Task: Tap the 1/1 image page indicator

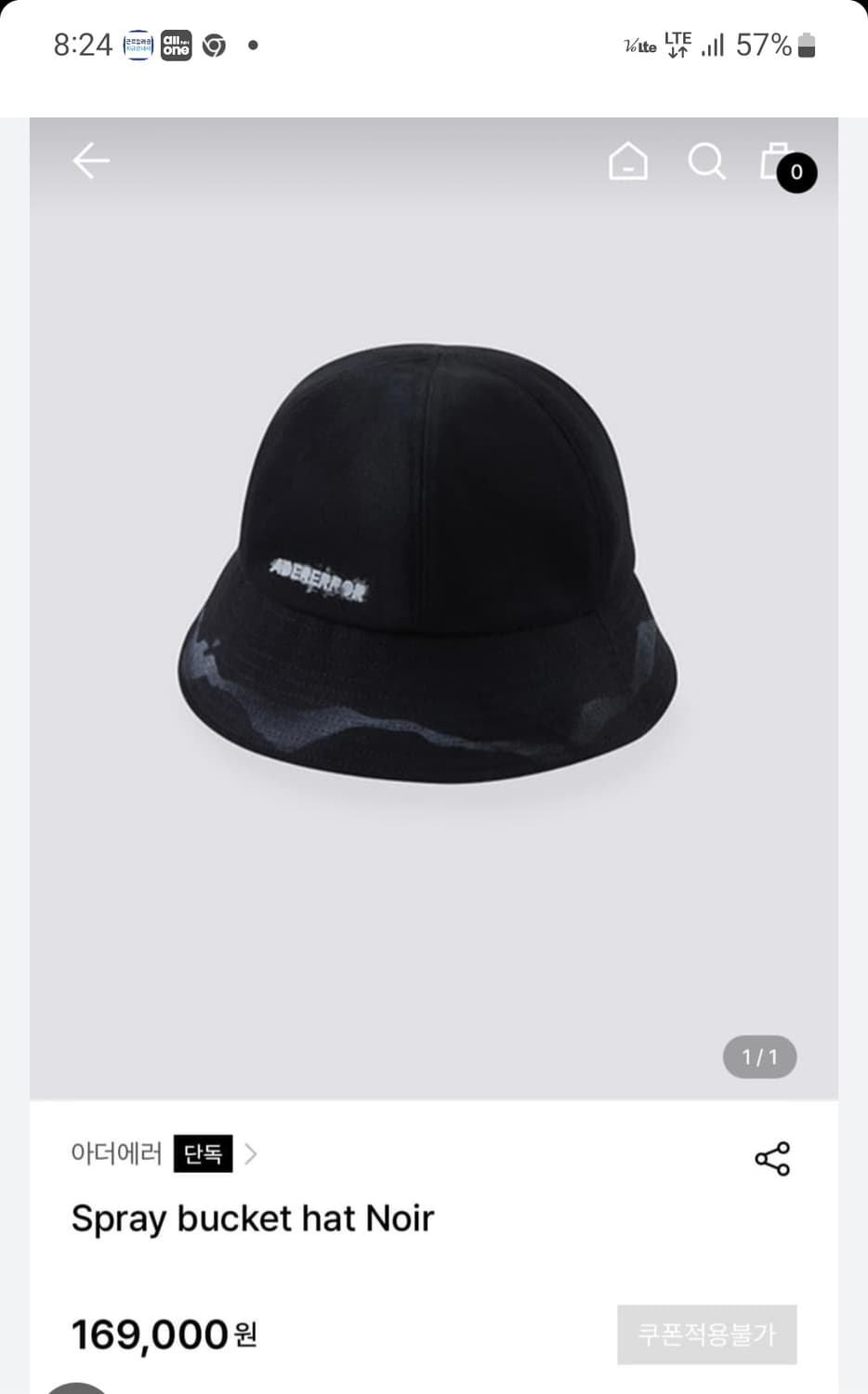Action: (x=759, y=1056)
